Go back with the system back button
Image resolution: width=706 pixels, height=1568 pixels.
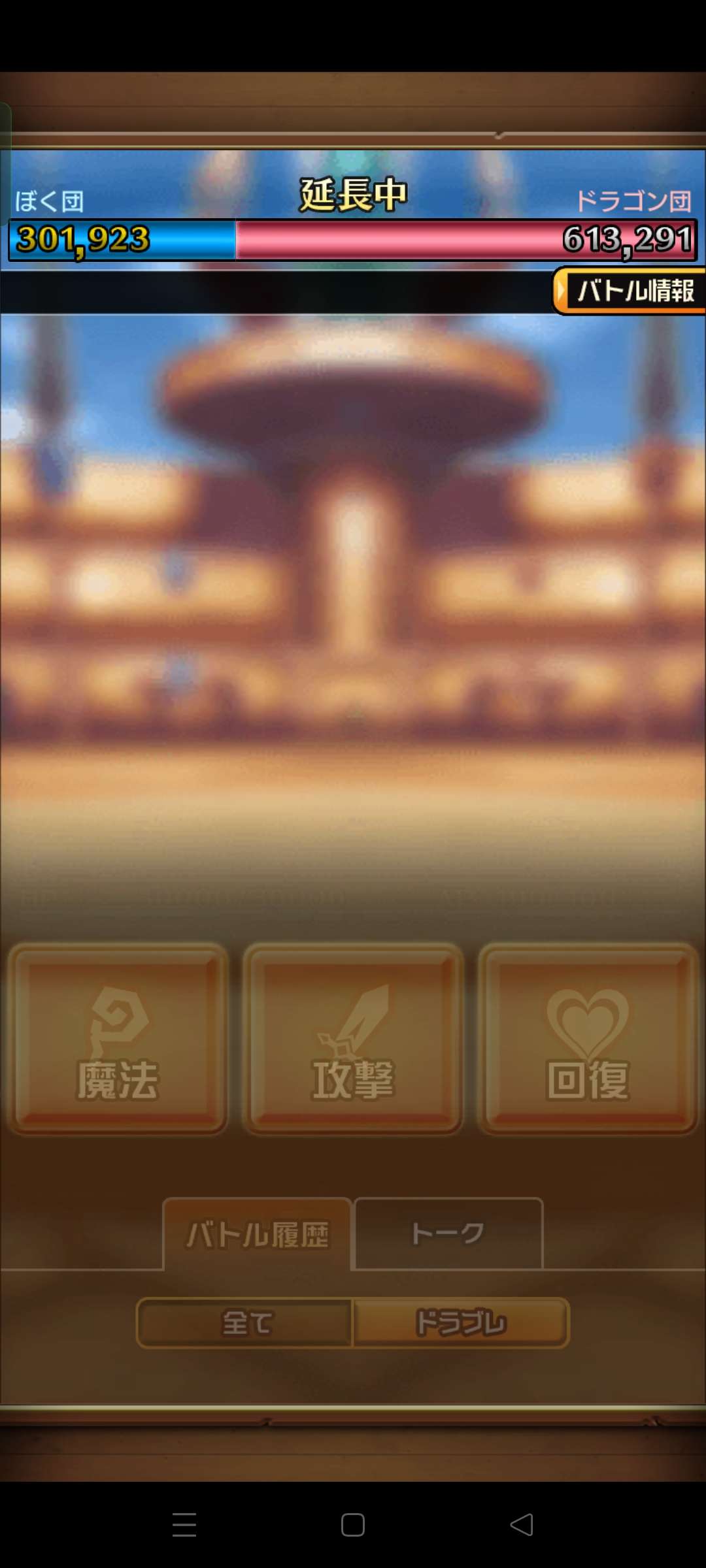(522, 1525)
